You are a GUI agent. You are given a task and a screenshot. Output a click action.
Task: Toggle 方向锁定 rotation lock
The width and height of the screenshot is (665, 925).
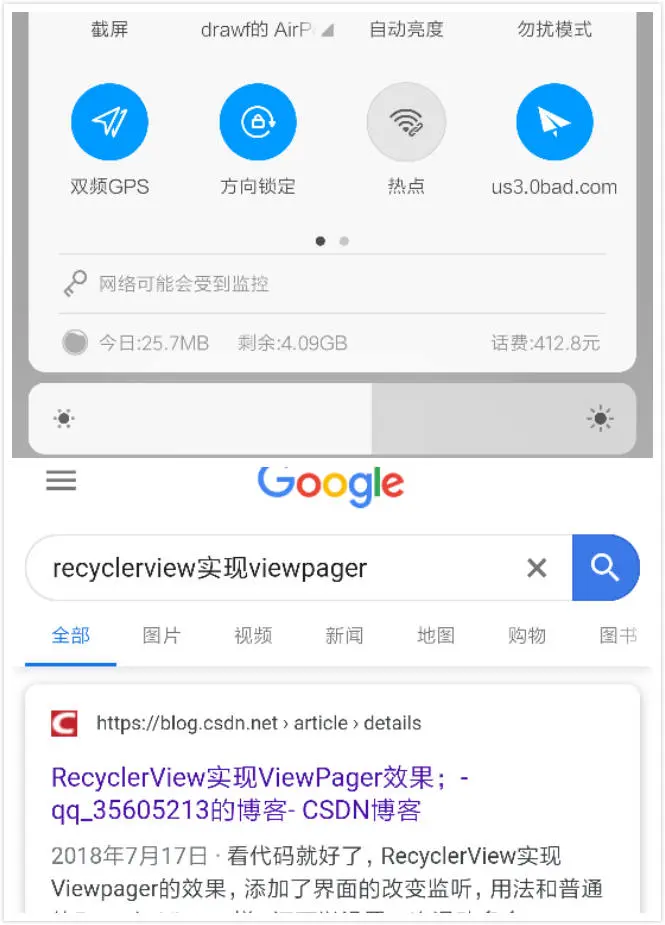click(x=258, y=122)
